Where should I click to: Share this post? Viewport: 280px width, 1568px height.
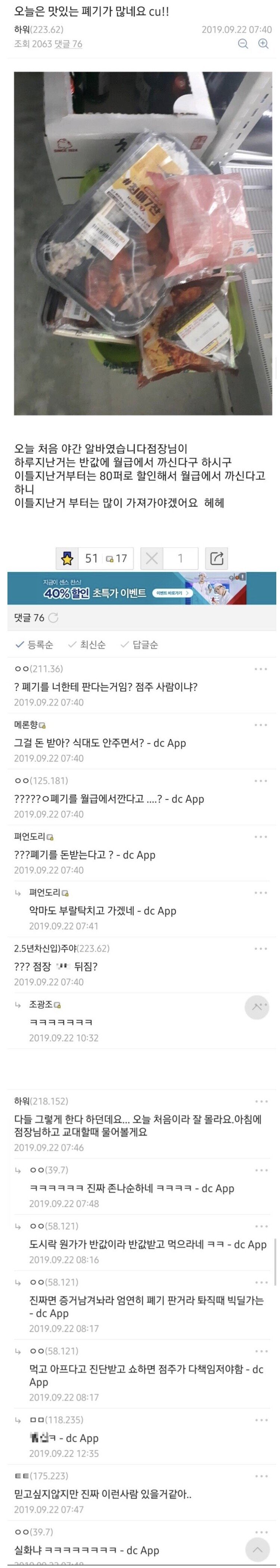pos(217,558)
